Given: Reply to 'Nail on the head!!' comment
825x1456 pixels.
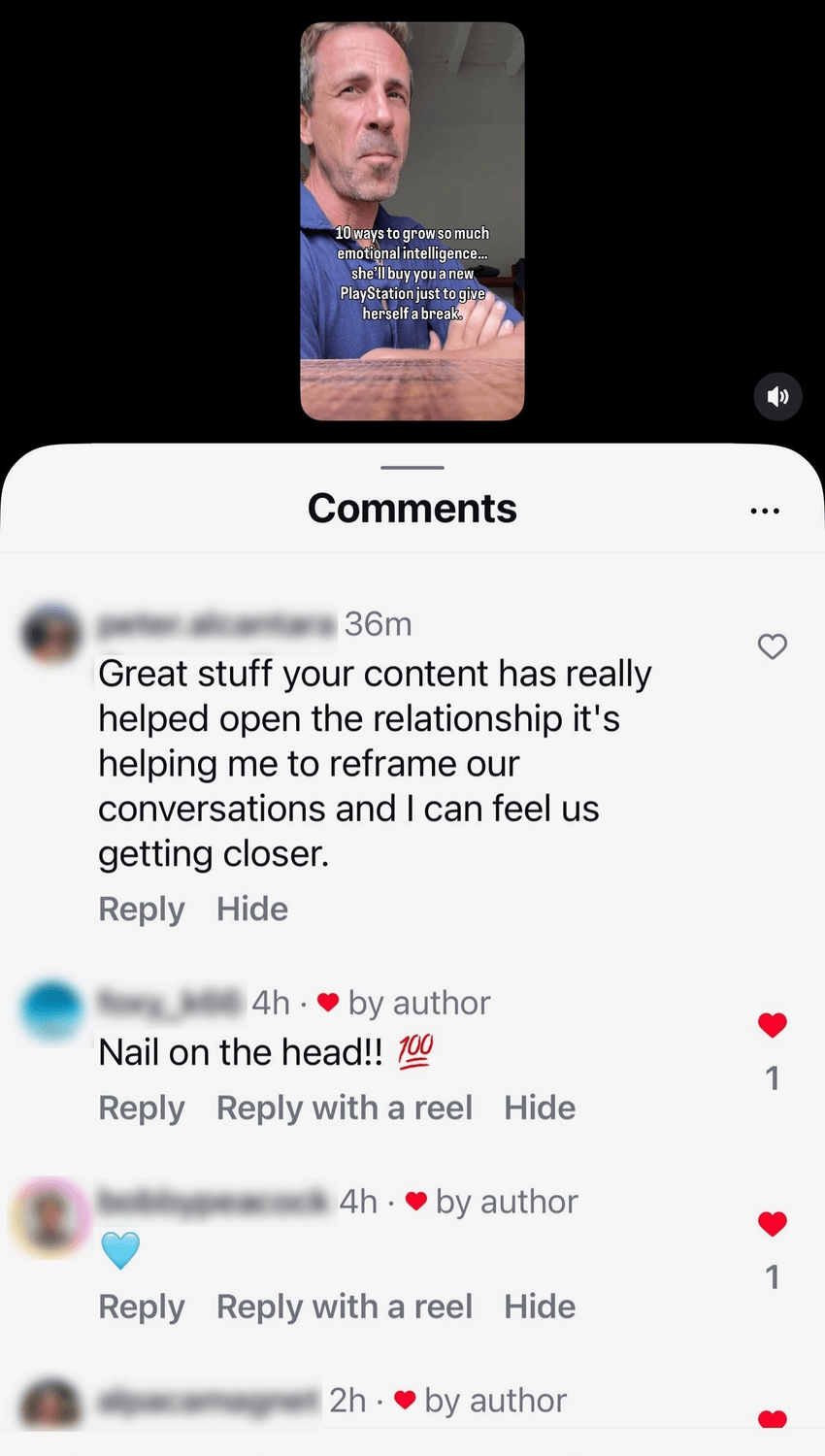Looking at the screenshot, I should coord(141,1109).
